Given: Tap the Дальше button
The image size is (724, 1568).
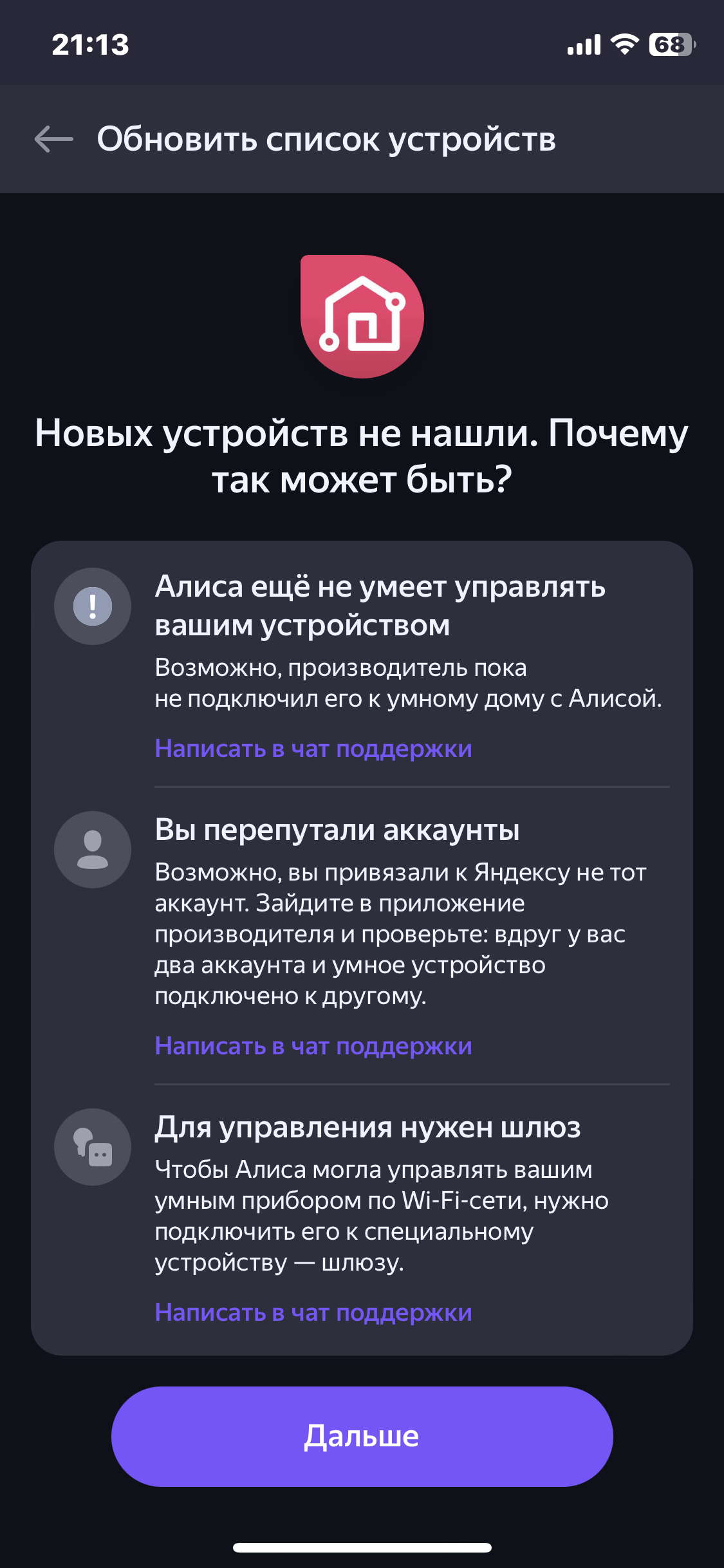Looking at the screenshot, I should point(362,1436).
